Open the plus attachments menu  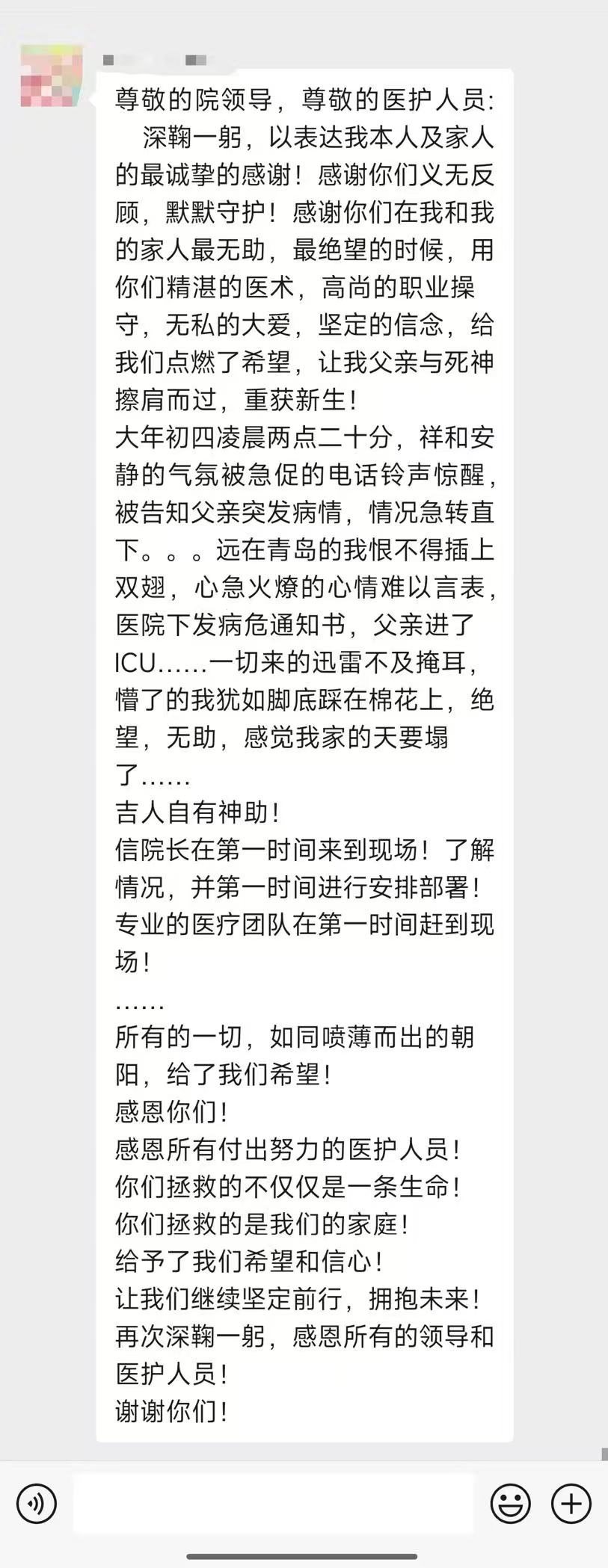[571, 1503]
